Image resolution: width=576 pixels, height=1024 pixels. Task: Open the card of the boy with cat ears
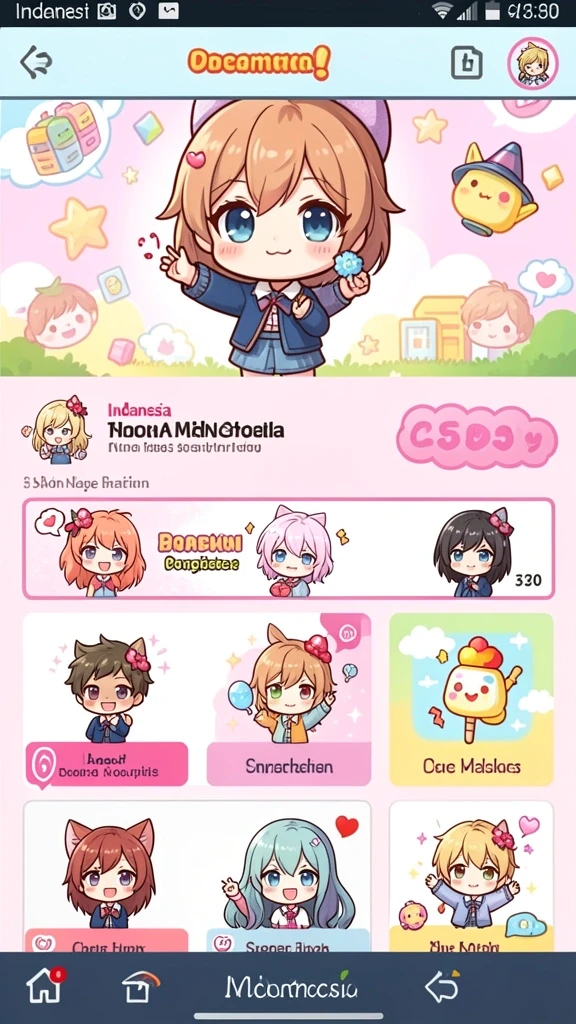point(107,699)
